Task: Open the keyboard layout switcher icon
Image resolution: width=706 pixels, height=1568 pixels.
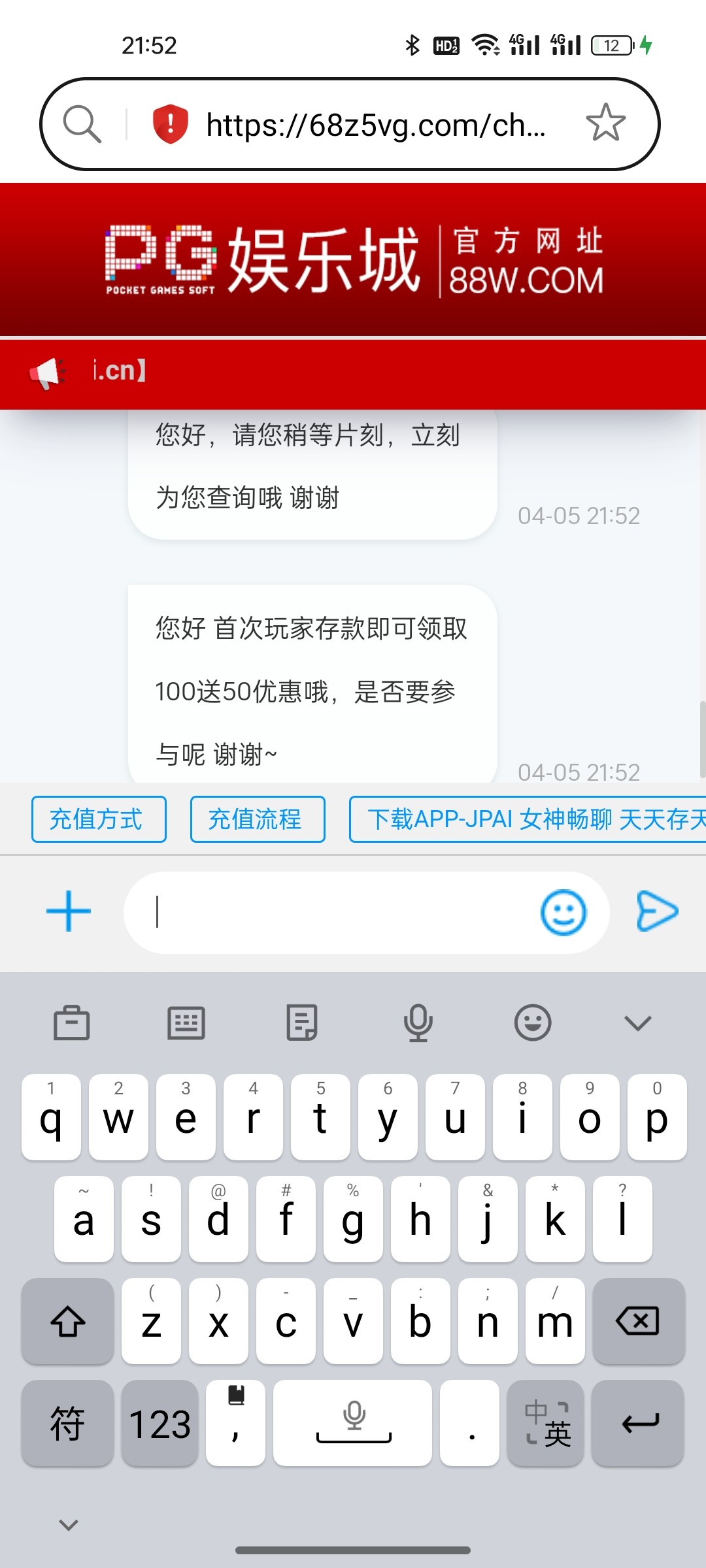Action: coord(186,1022)
